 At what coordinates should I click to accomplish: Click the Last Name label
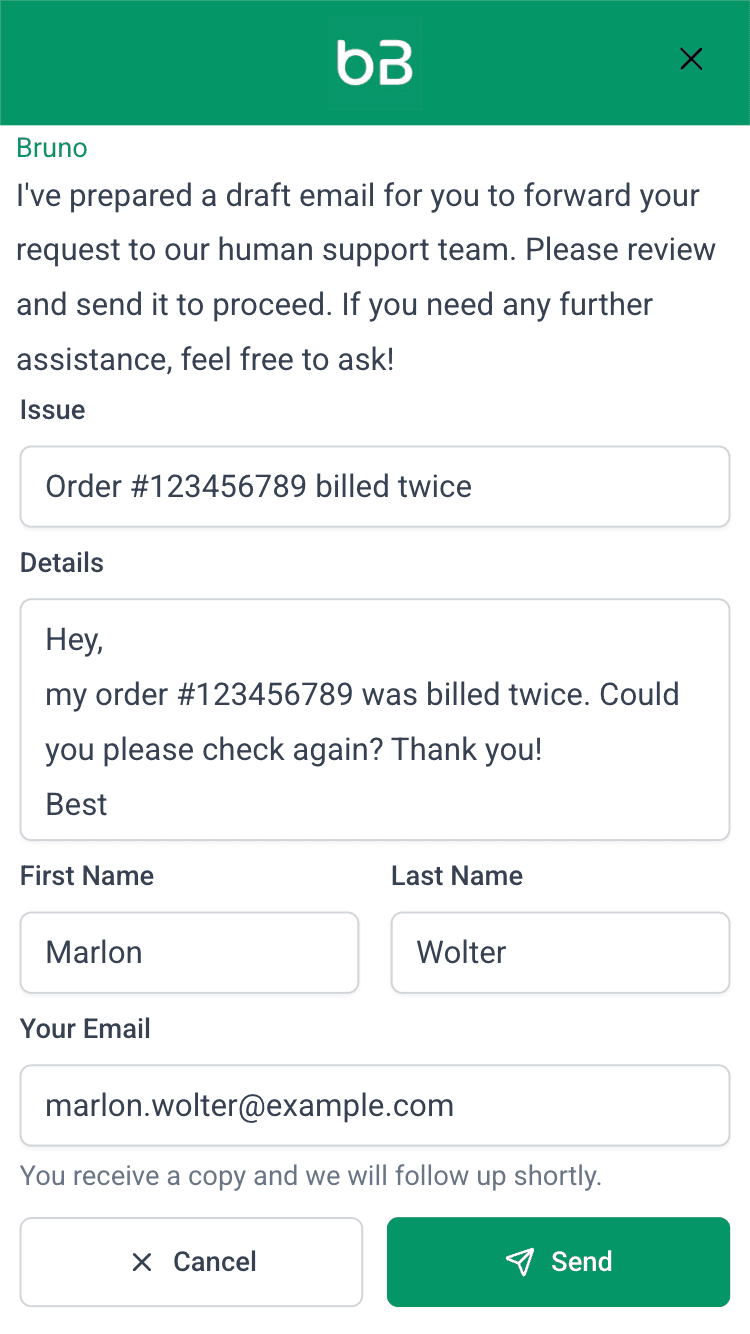(457, 875)
